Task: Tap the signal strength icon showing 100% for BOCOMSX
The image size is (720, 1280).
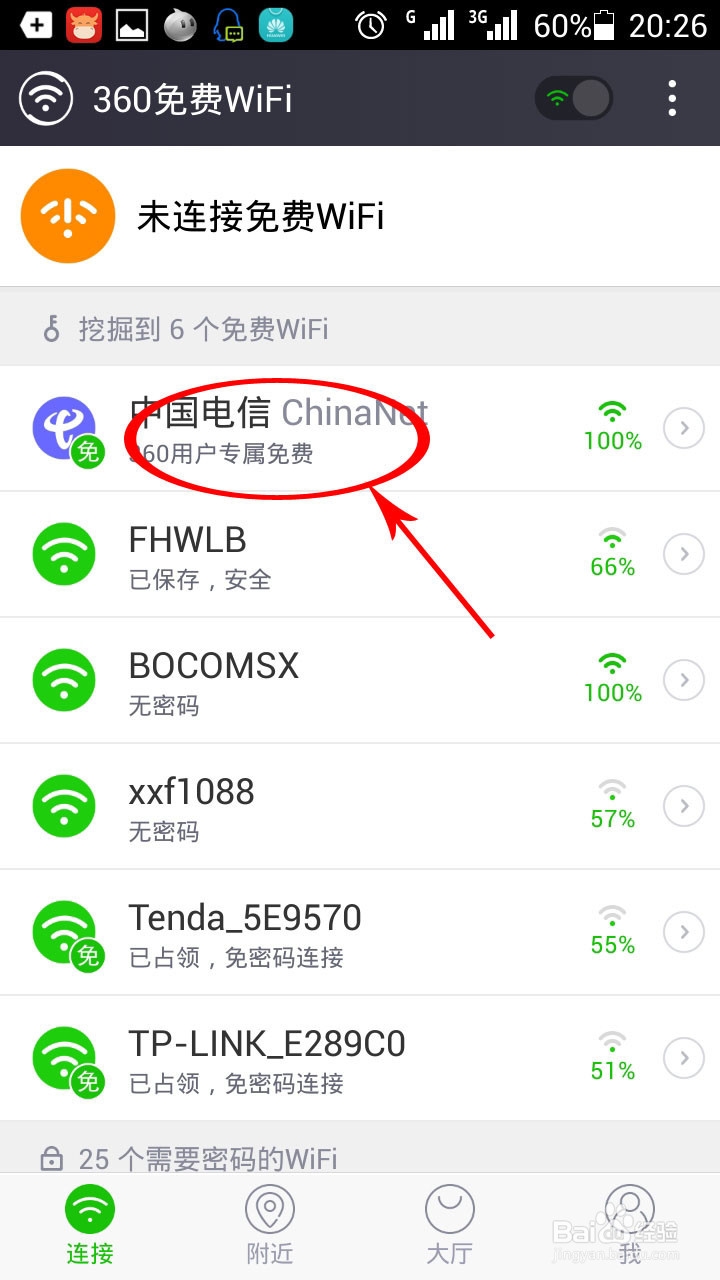Action: (x=611, y=666)
